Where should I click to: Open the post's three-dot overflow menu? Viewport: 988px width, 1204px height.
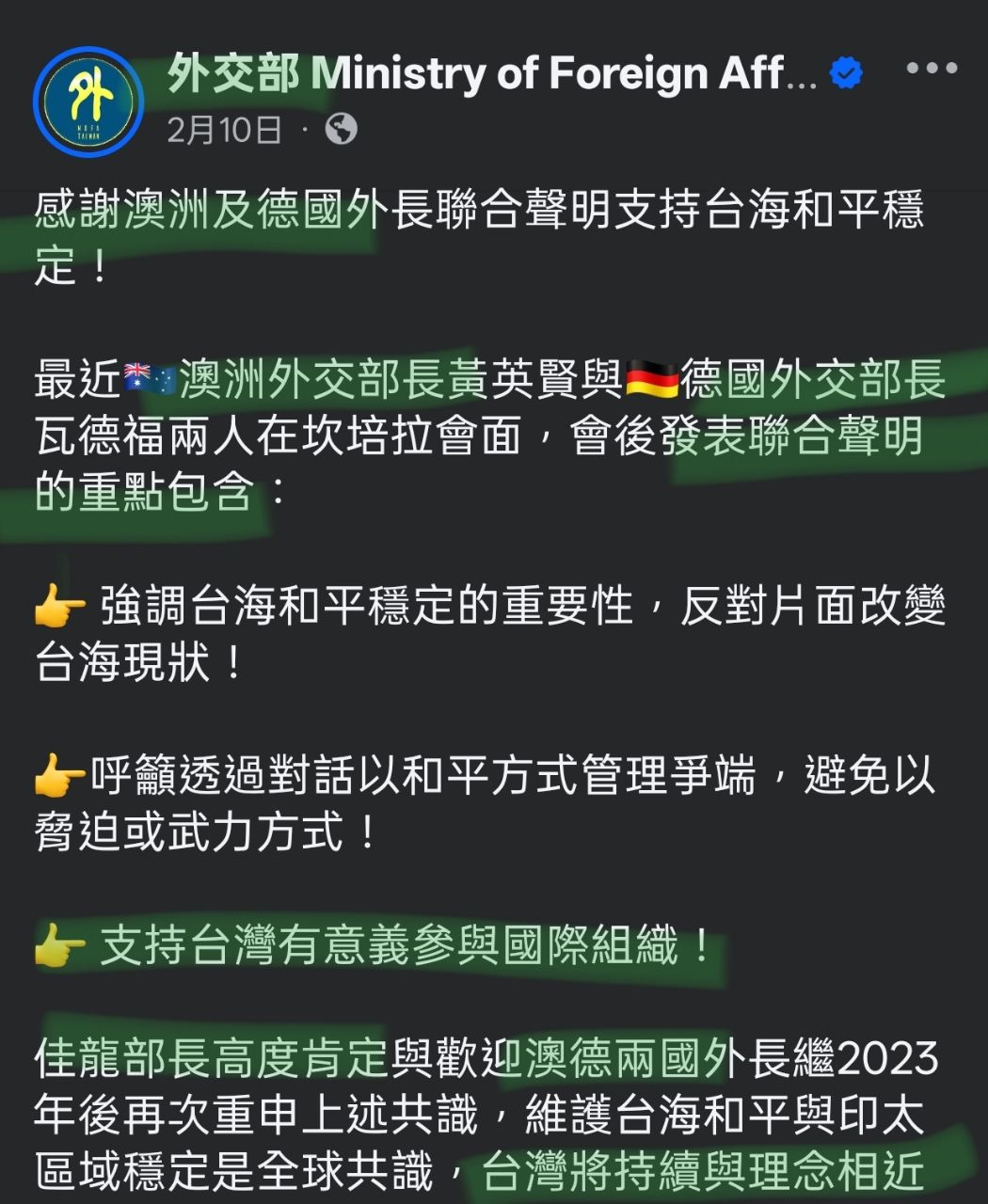pos(931,69)
